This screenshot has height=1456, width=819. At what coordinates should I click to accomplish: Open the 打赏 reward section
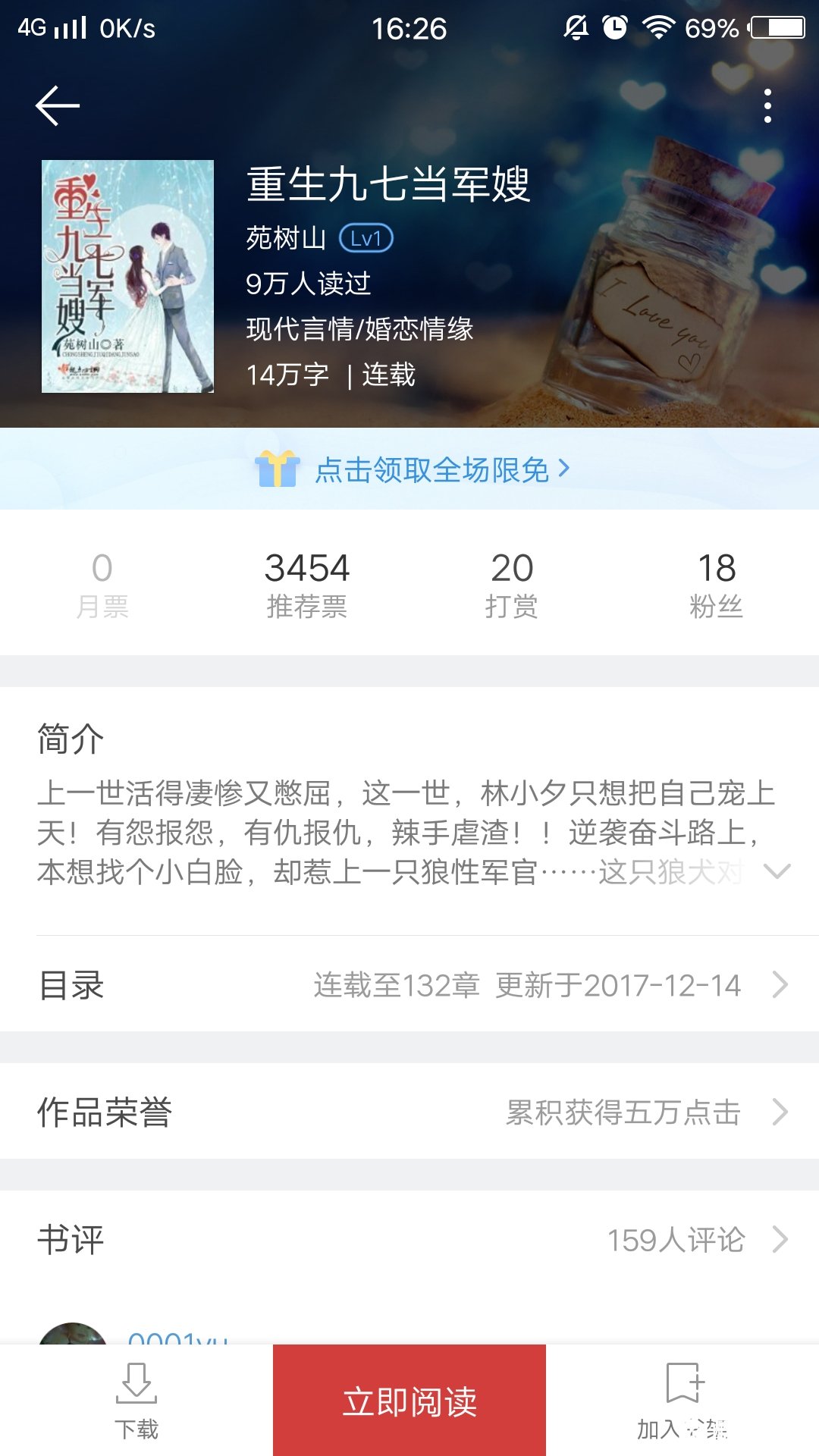point(512,584)
